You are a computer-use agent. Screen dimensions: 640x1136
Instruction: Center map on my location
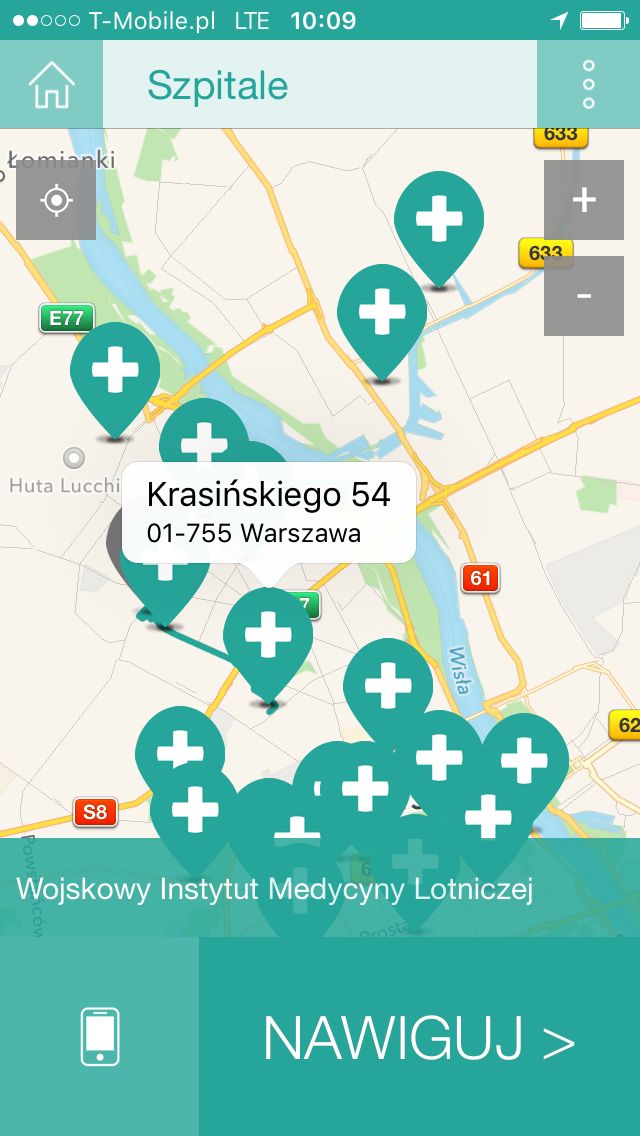coord(57,200)
